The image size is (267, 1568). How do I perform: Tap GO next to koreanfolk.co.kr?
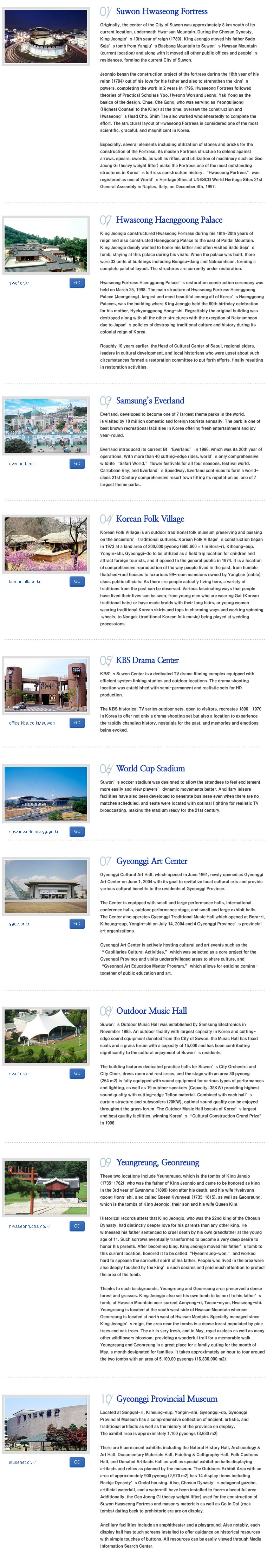point(77,581)
